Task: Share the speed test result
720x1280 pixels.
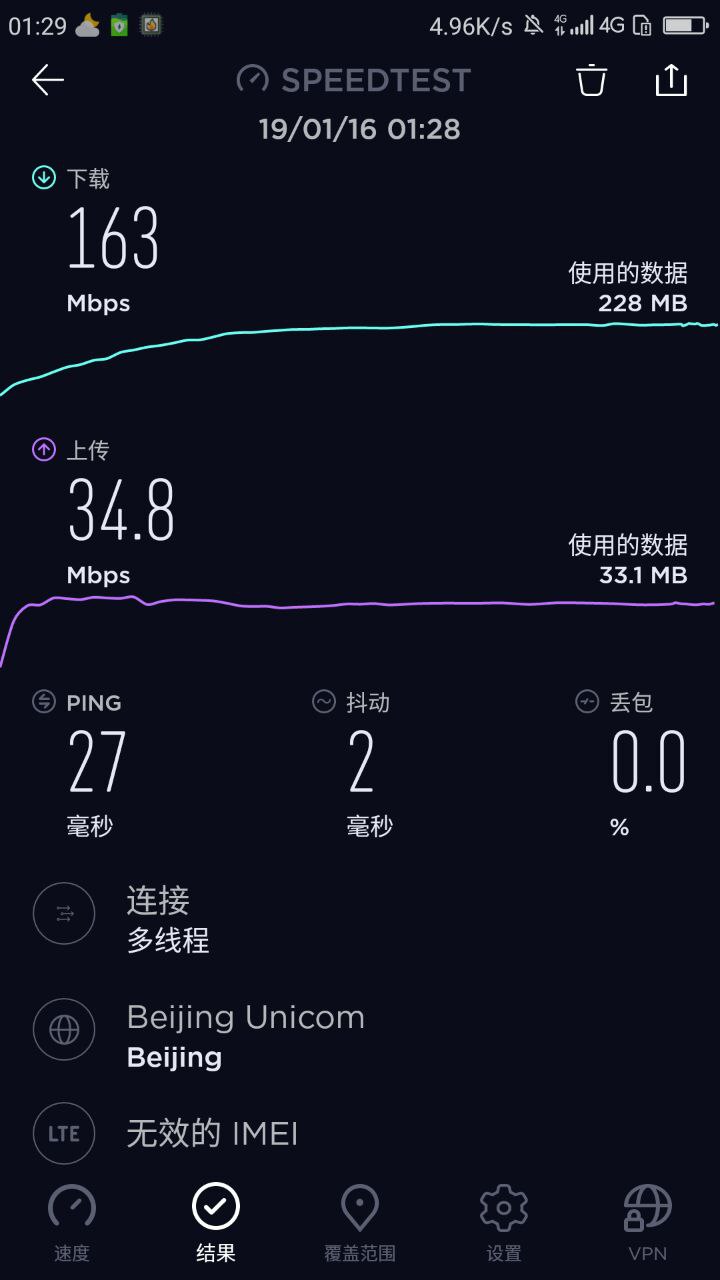Action: click(x=671, y=80)
